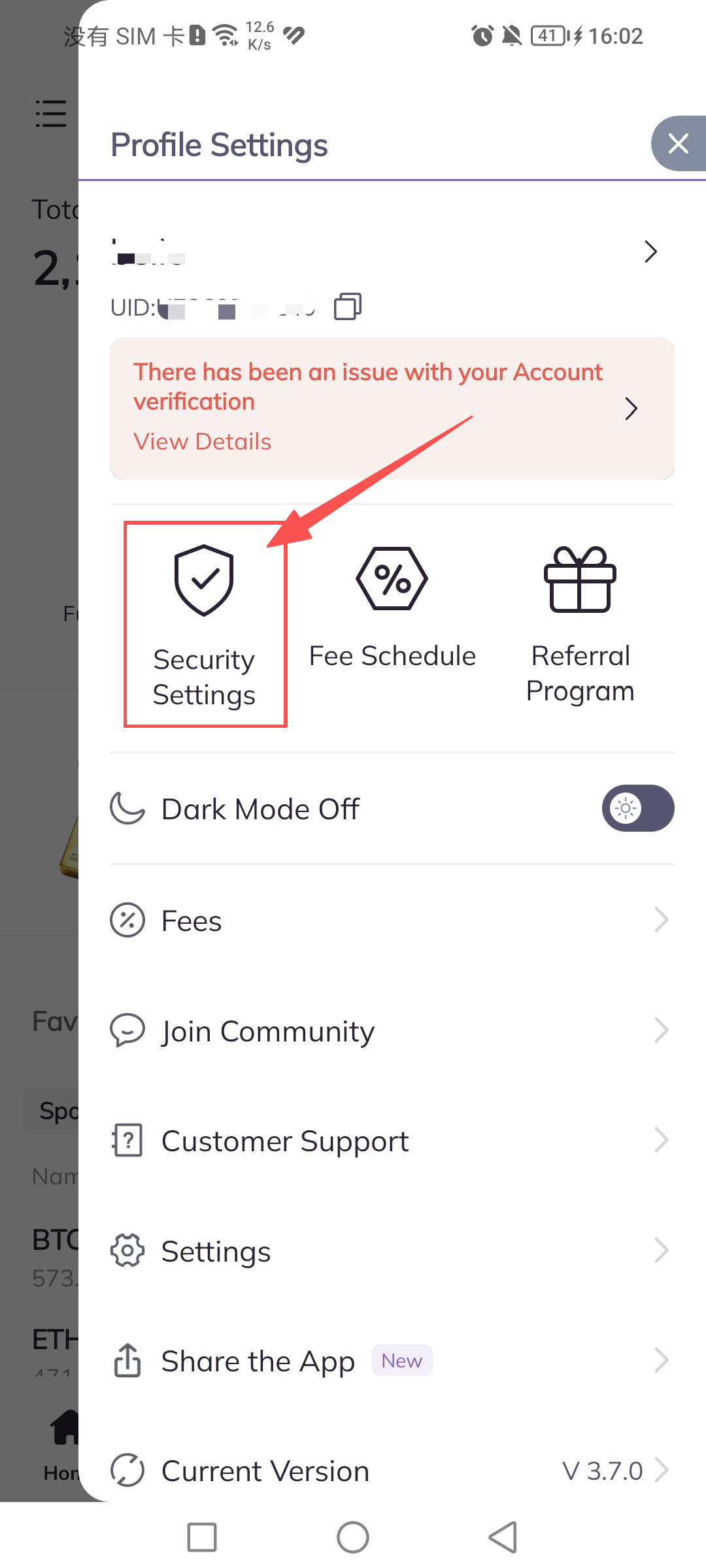Screen dimensions: 706x1568
Task: Open the Referral Program
Action: pyautogui.click(x=580, y=624)
